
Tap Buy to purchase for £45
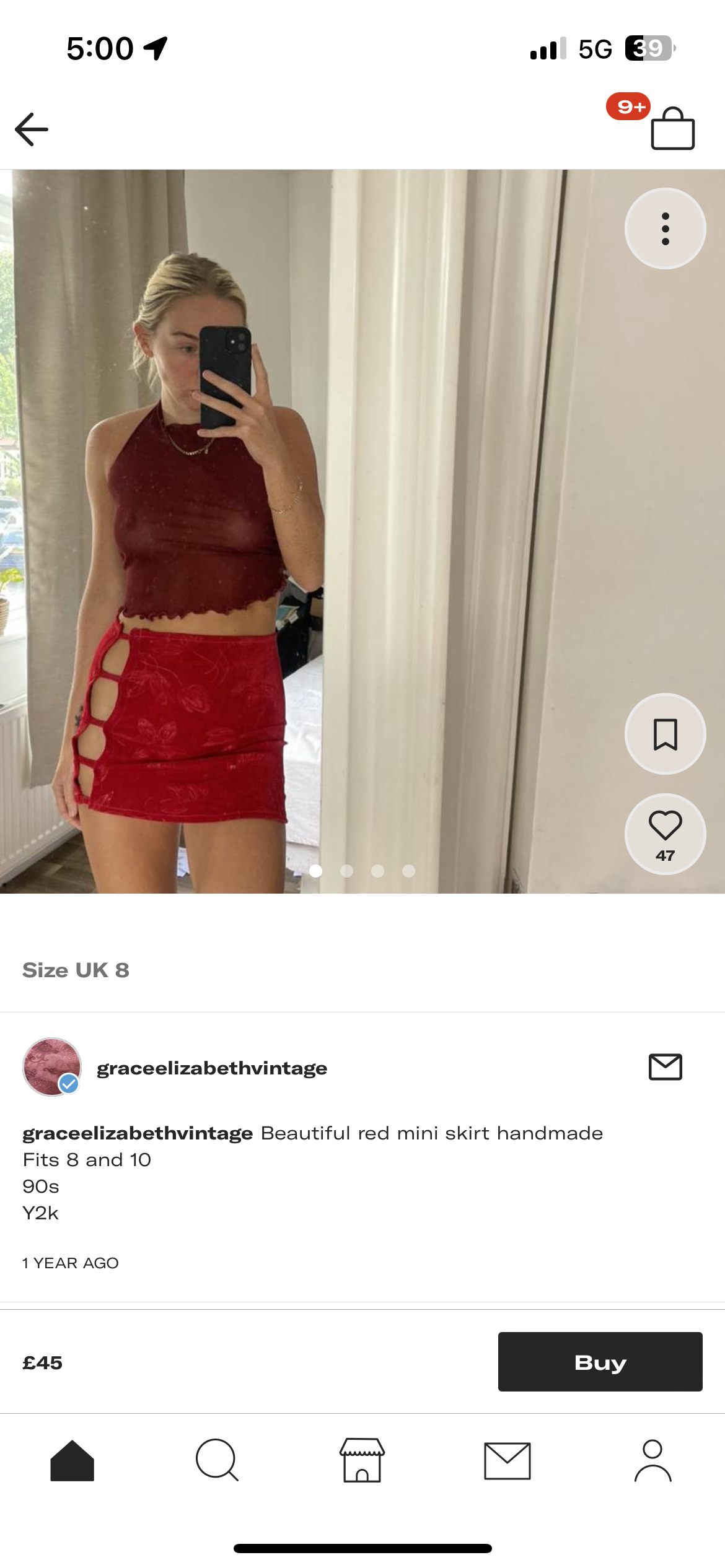(600, 1362)
